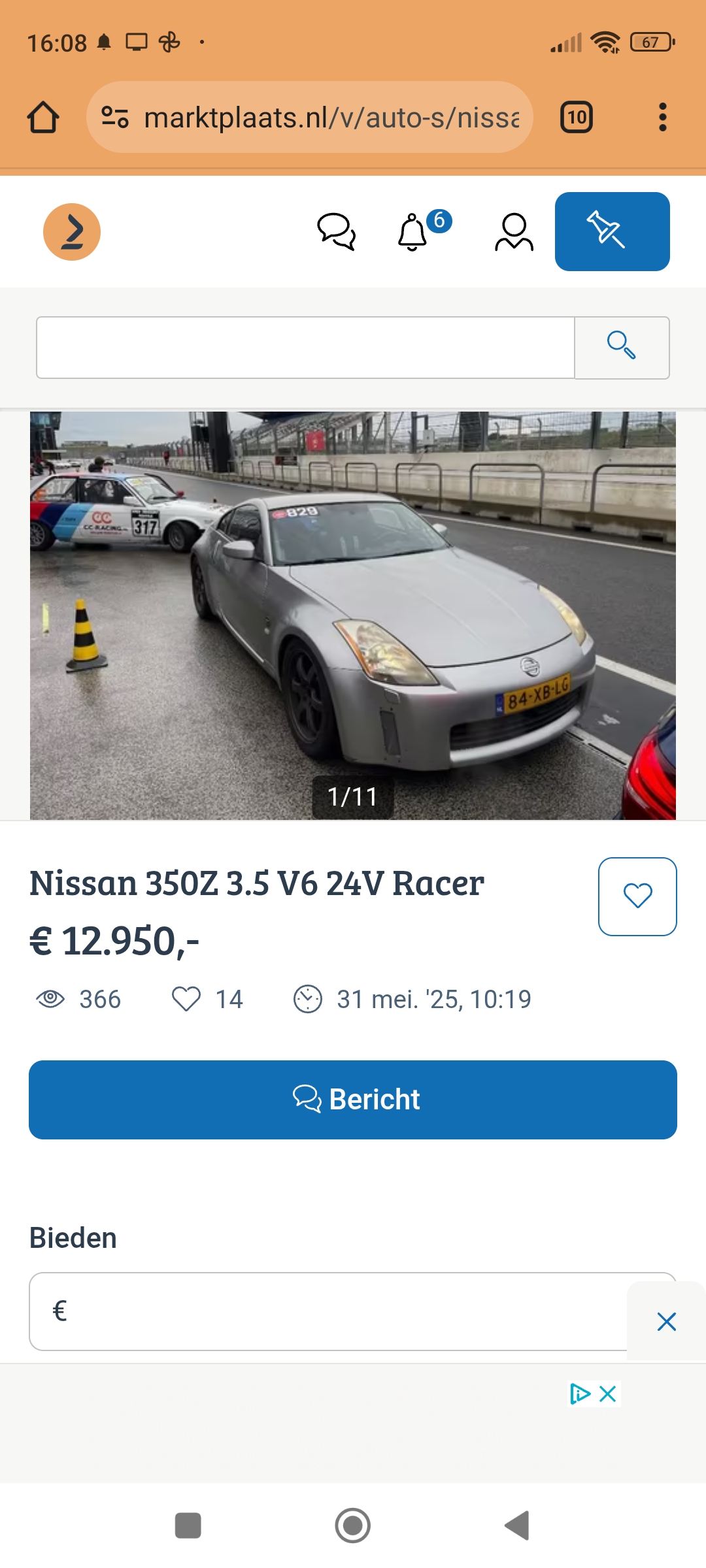Viewport: 706px width, 1568px height.
Task: Place a new ad with pin button
Action: [x=612, y=232]
